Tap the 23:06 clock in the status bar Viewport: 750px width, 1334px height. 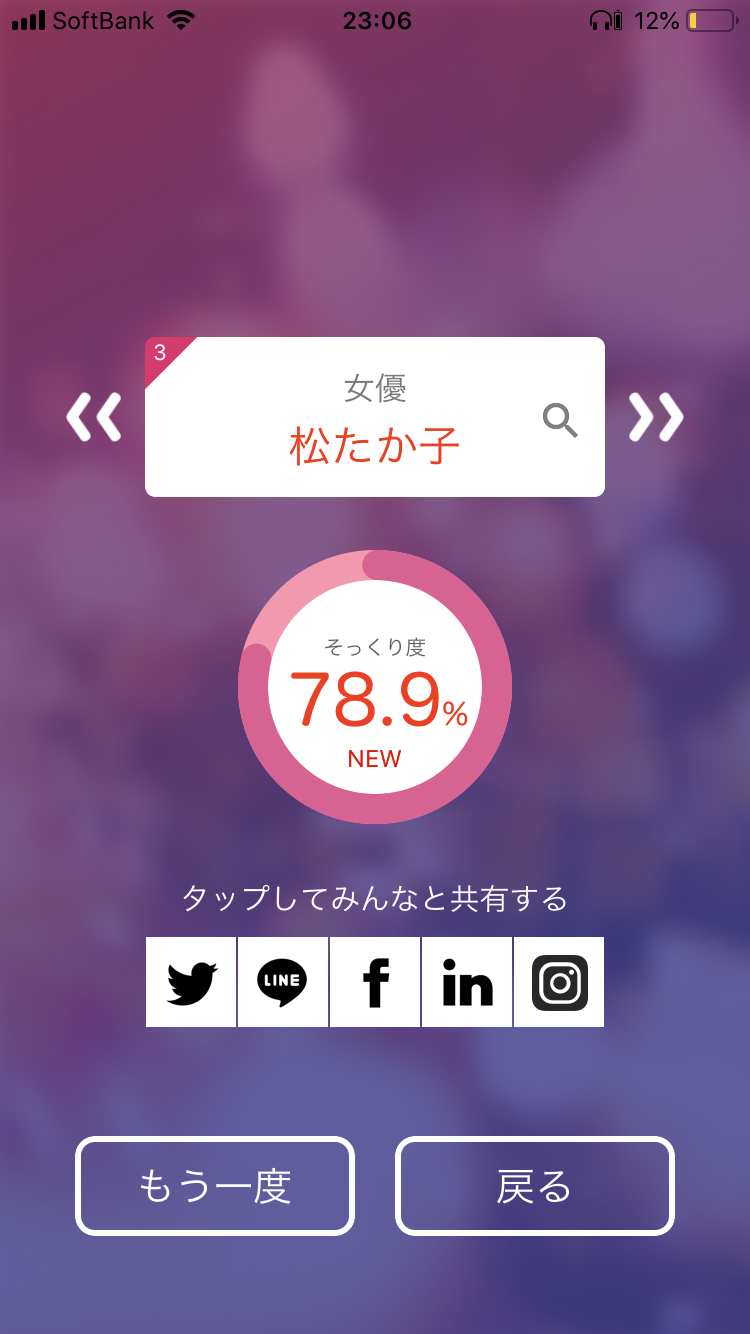375,20
